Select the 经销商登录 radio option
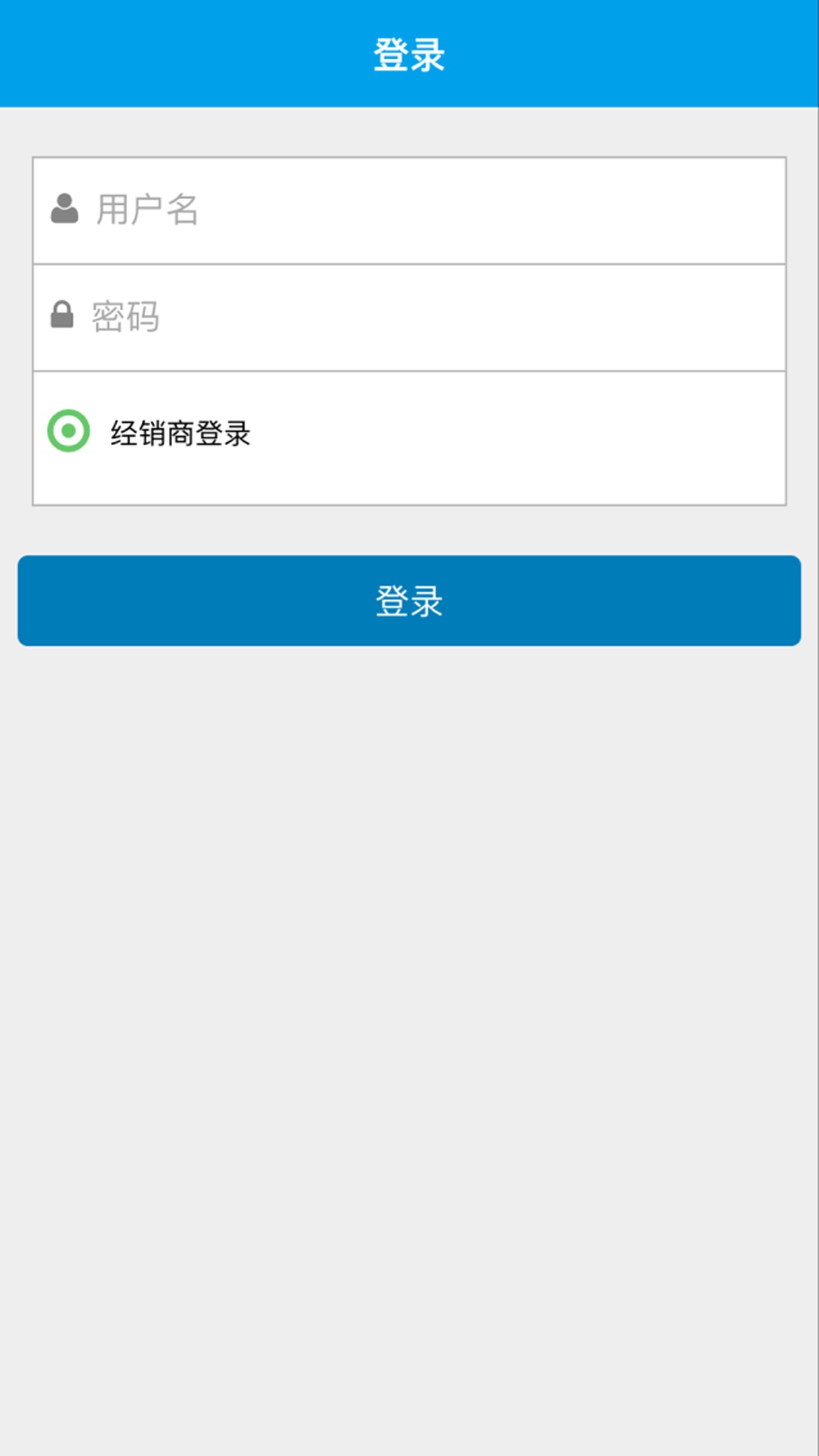The height and width of the screenshot is (1456, 819). (69, 431)
